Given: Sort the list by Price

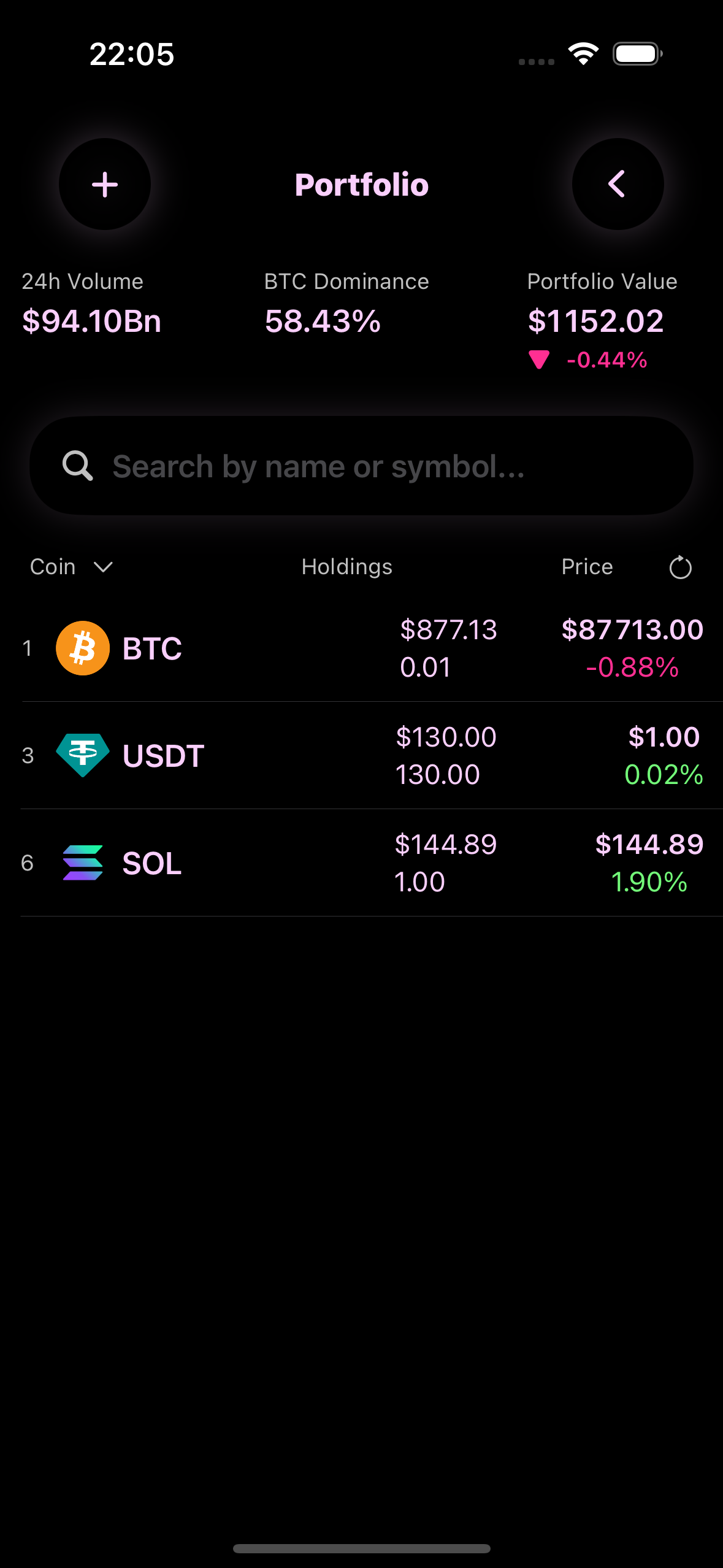Looking at the screenshot, I should pyautogui.click(x=587, y=567).
